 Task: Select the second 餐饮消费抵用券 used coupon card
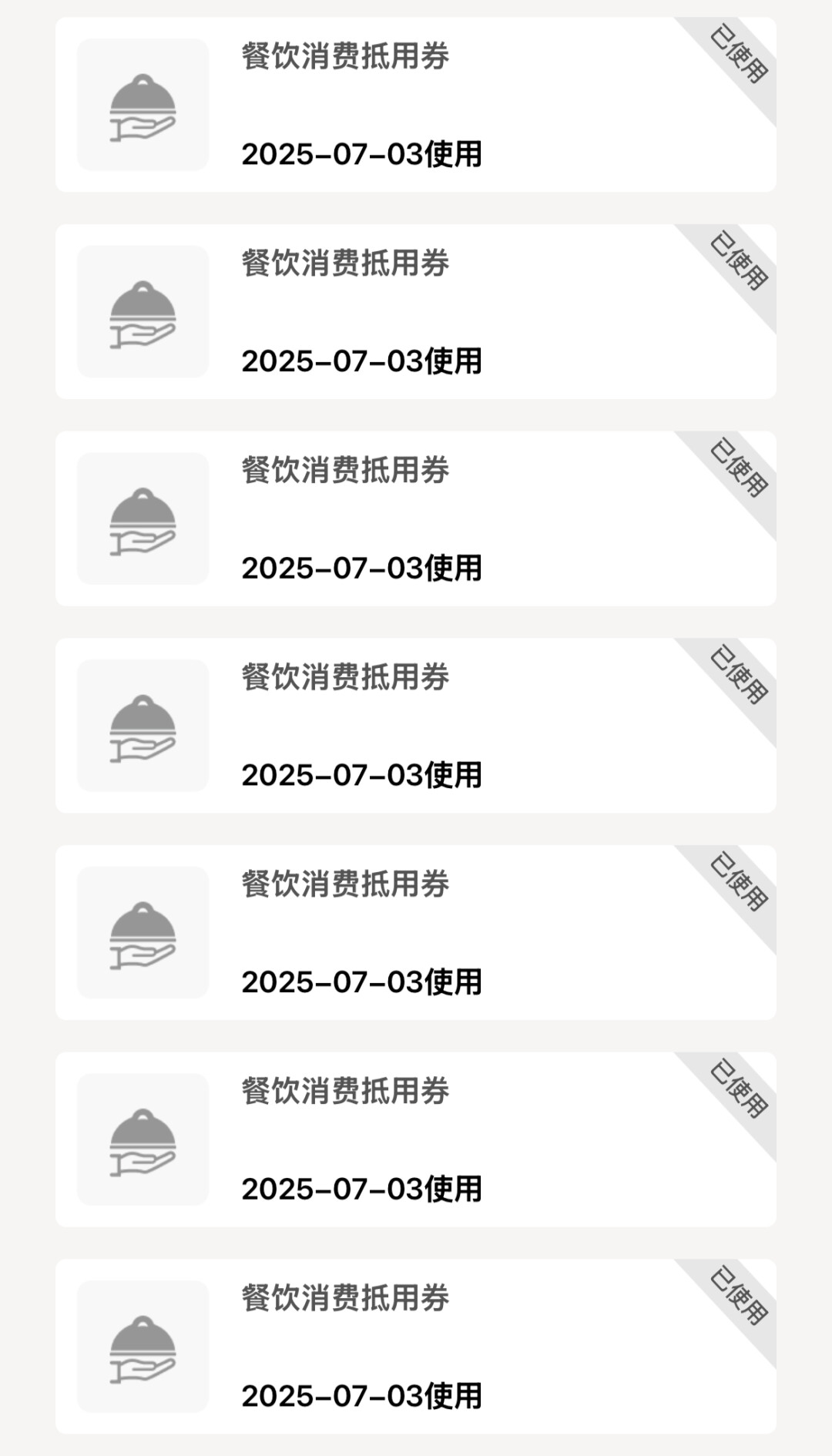(x=416, y=312)
